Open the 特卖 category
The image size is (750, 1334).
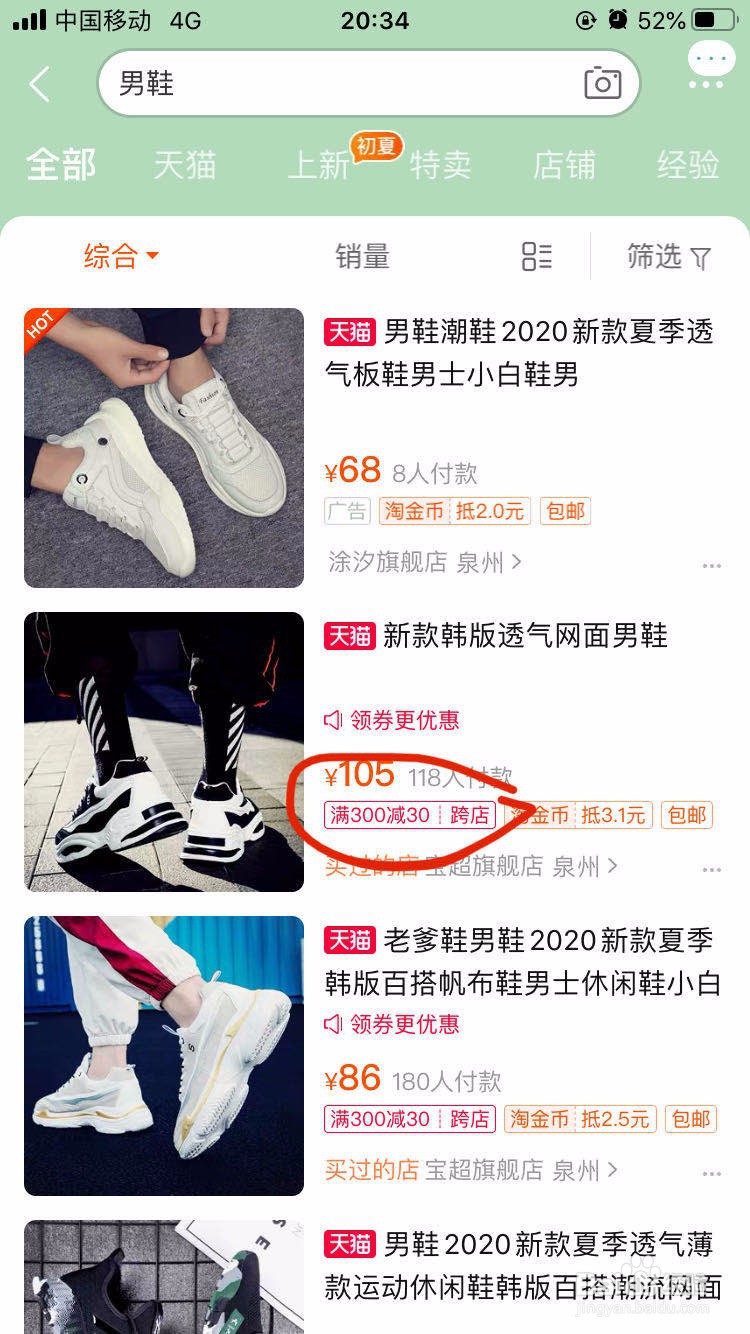coord(442,165)
